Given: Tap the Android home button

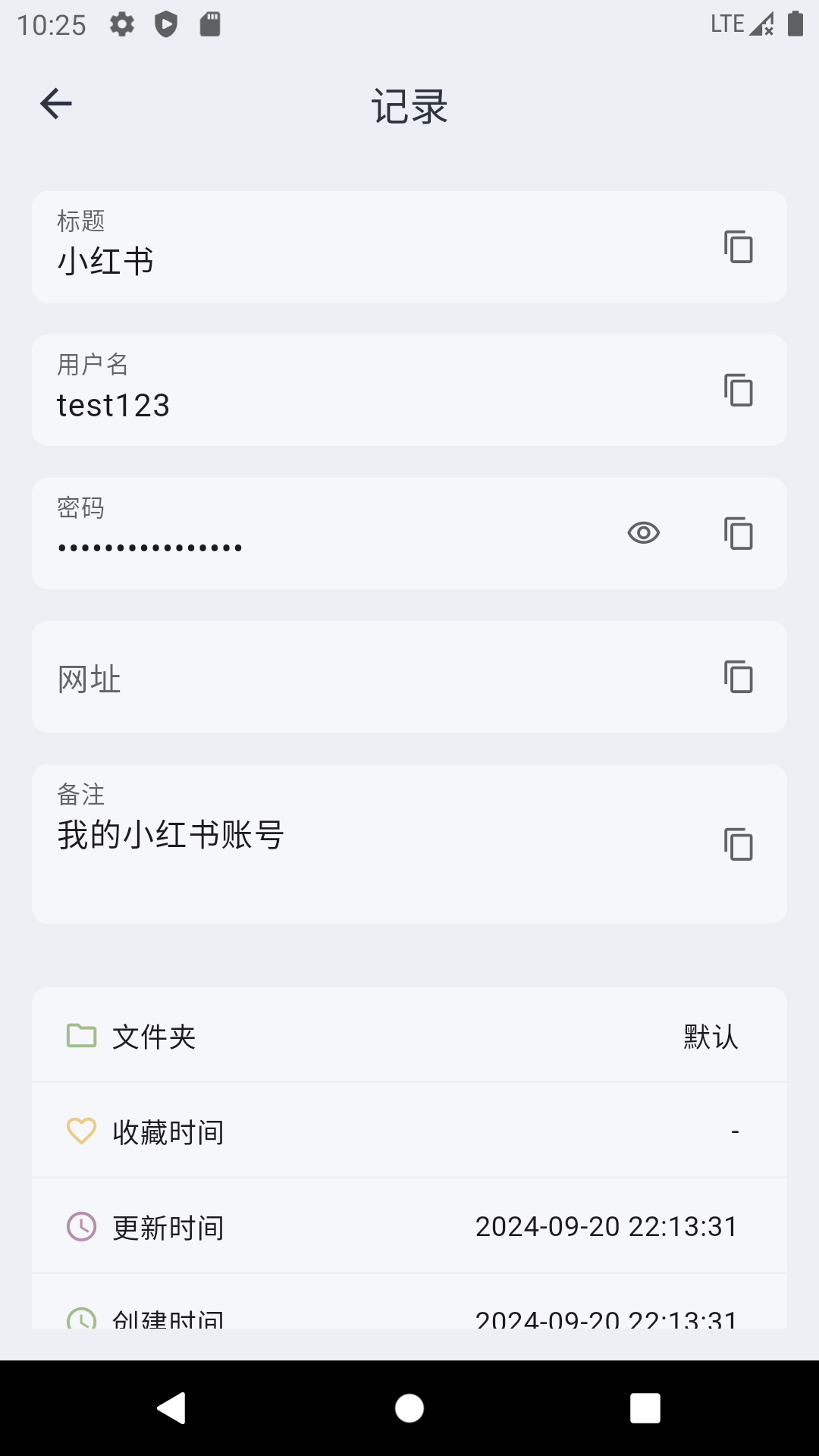Looking at the screenshot, I should click(408, 1409).
